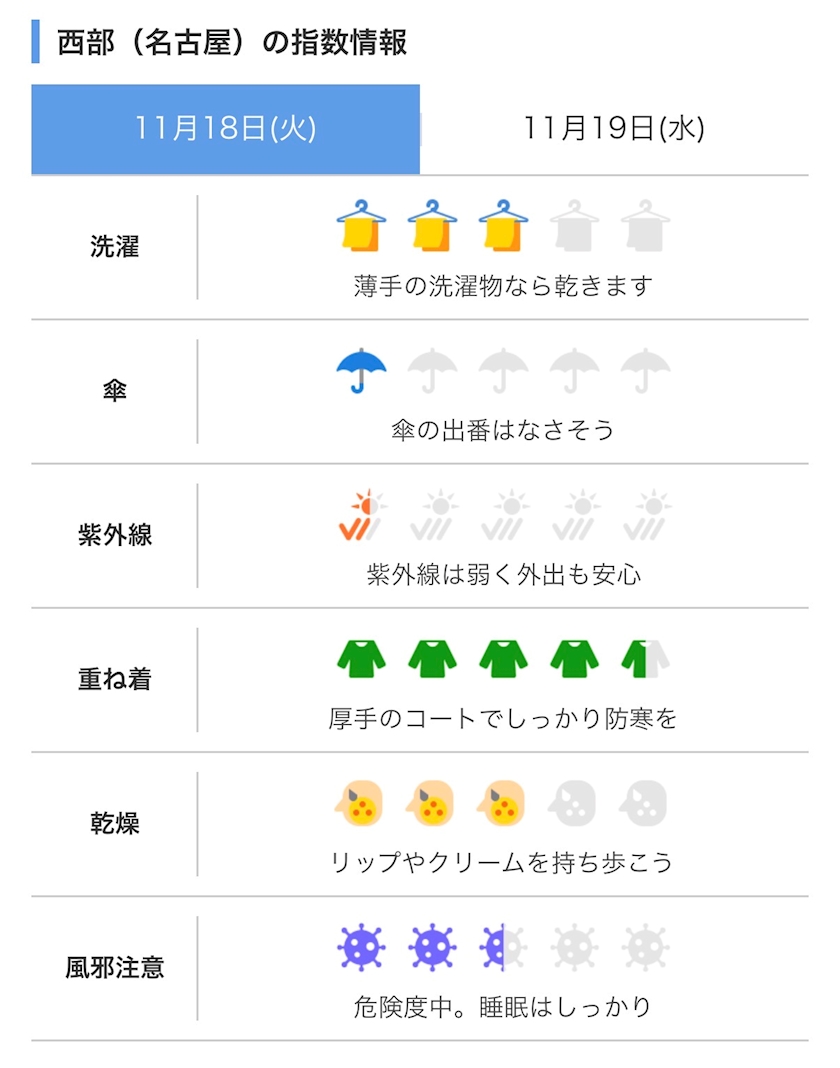The height and width of the screenshot is (1068, 840).
Task: Switch to the 11月19日(水) tab
Action: click(614, 129)
